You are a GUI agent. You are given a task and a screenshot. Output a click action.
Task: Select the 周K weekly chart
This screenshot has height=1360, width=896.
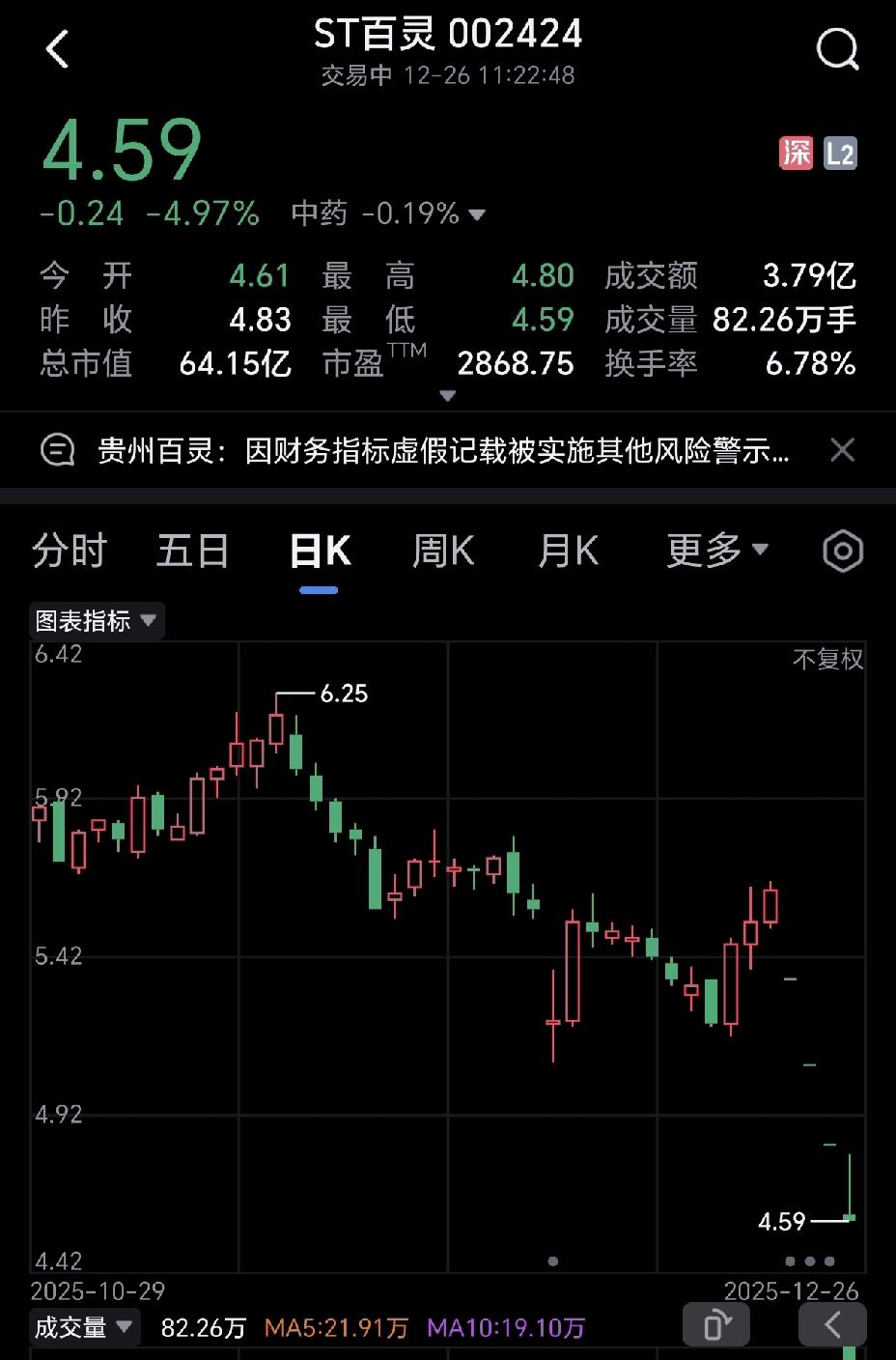click(x=442, y=550)
